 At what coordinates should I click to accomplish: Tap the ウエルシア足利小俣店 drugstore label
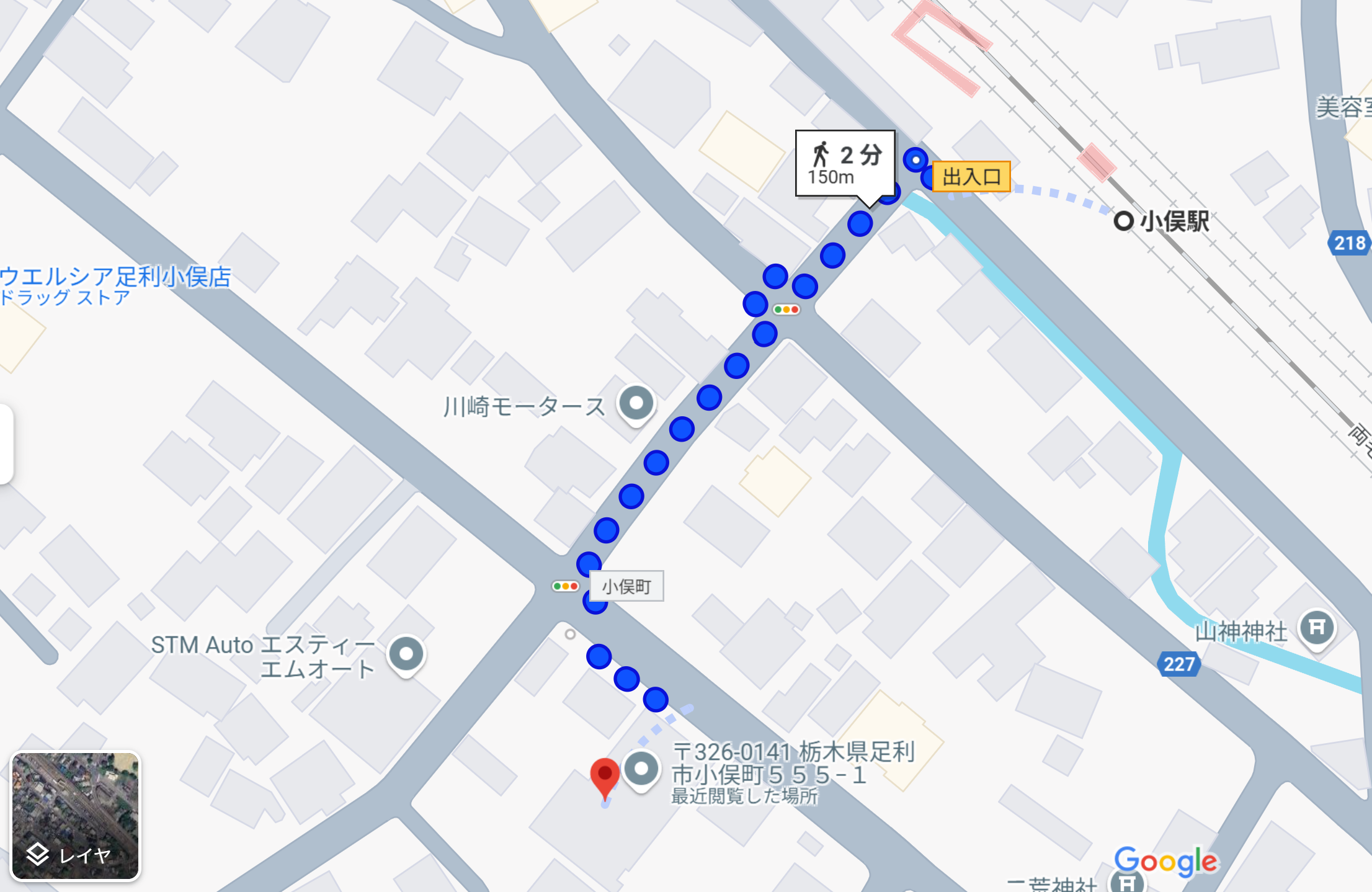click(115, 277)
